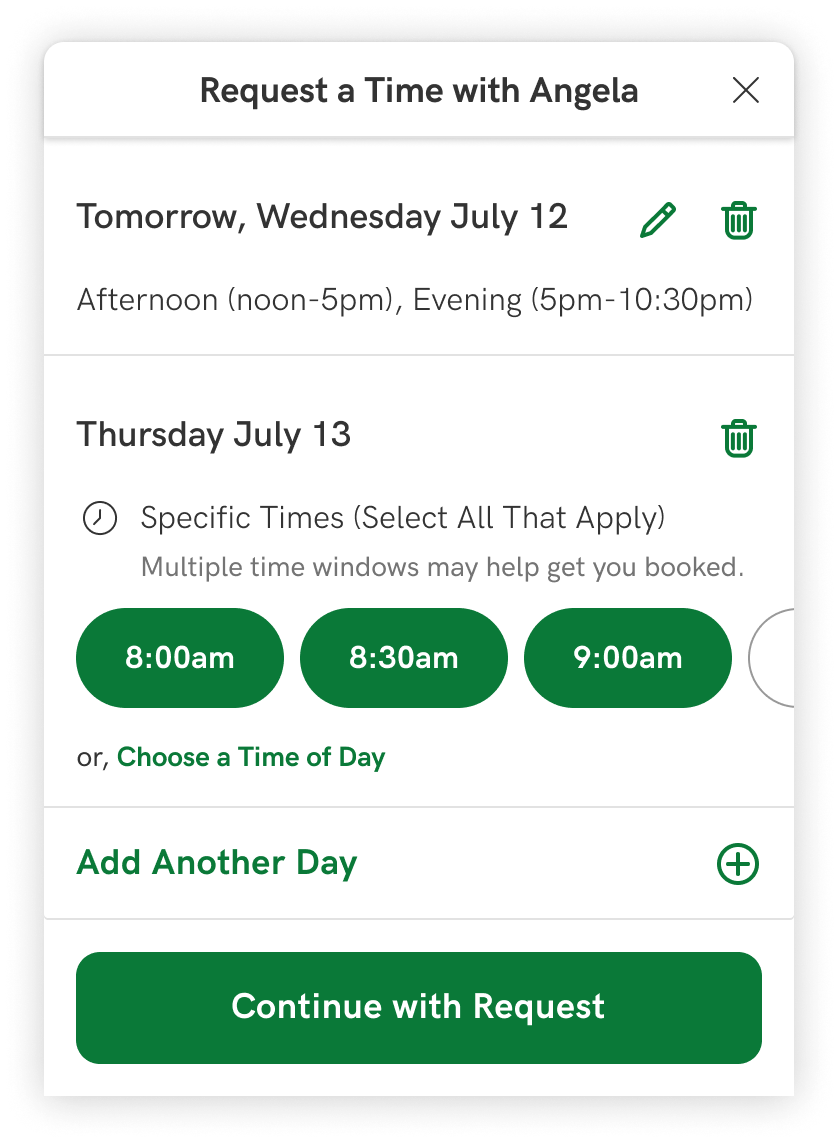Remove the Thursday July 13 entry
838x1142 pixels.
tap(739, 437)
